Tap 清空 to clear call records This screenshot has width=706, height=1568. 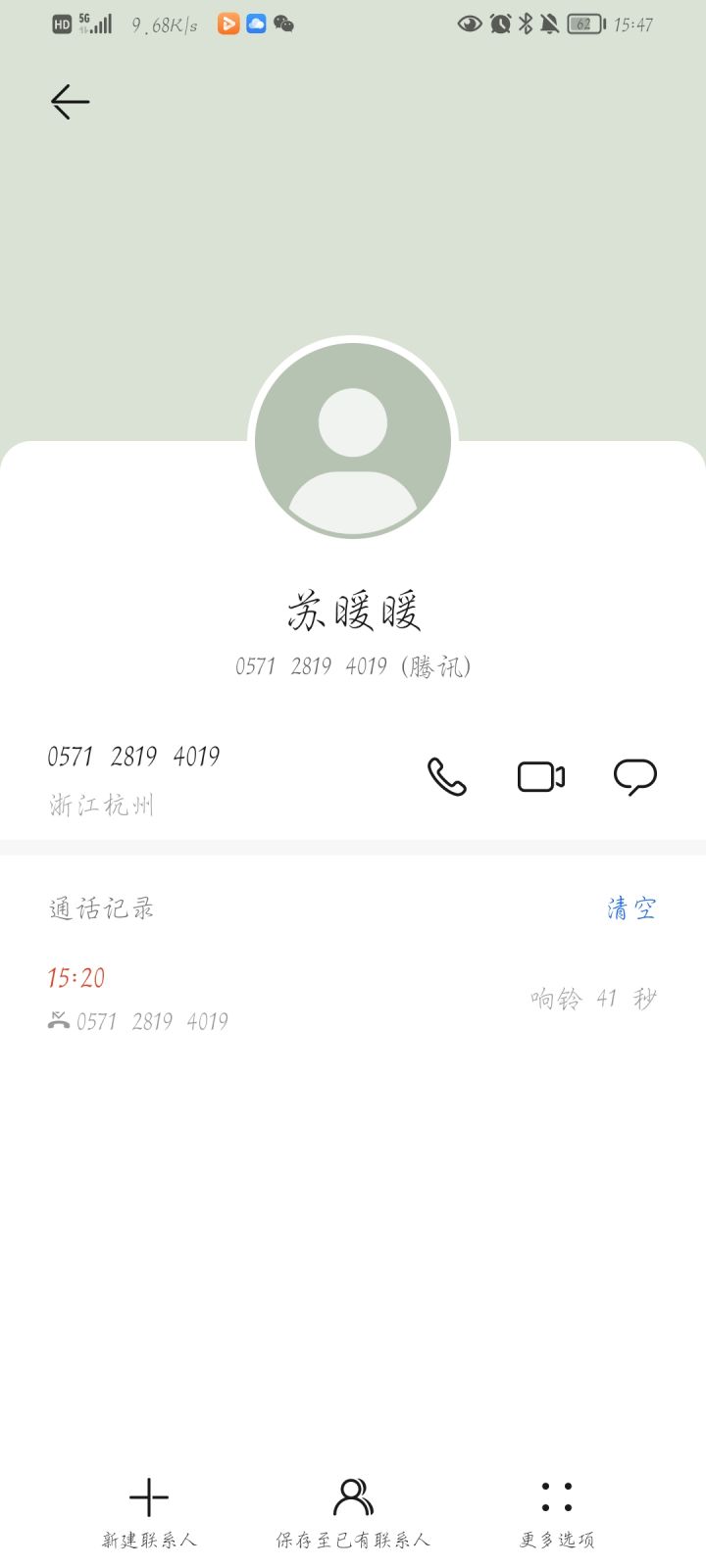(x=631, y=907)
